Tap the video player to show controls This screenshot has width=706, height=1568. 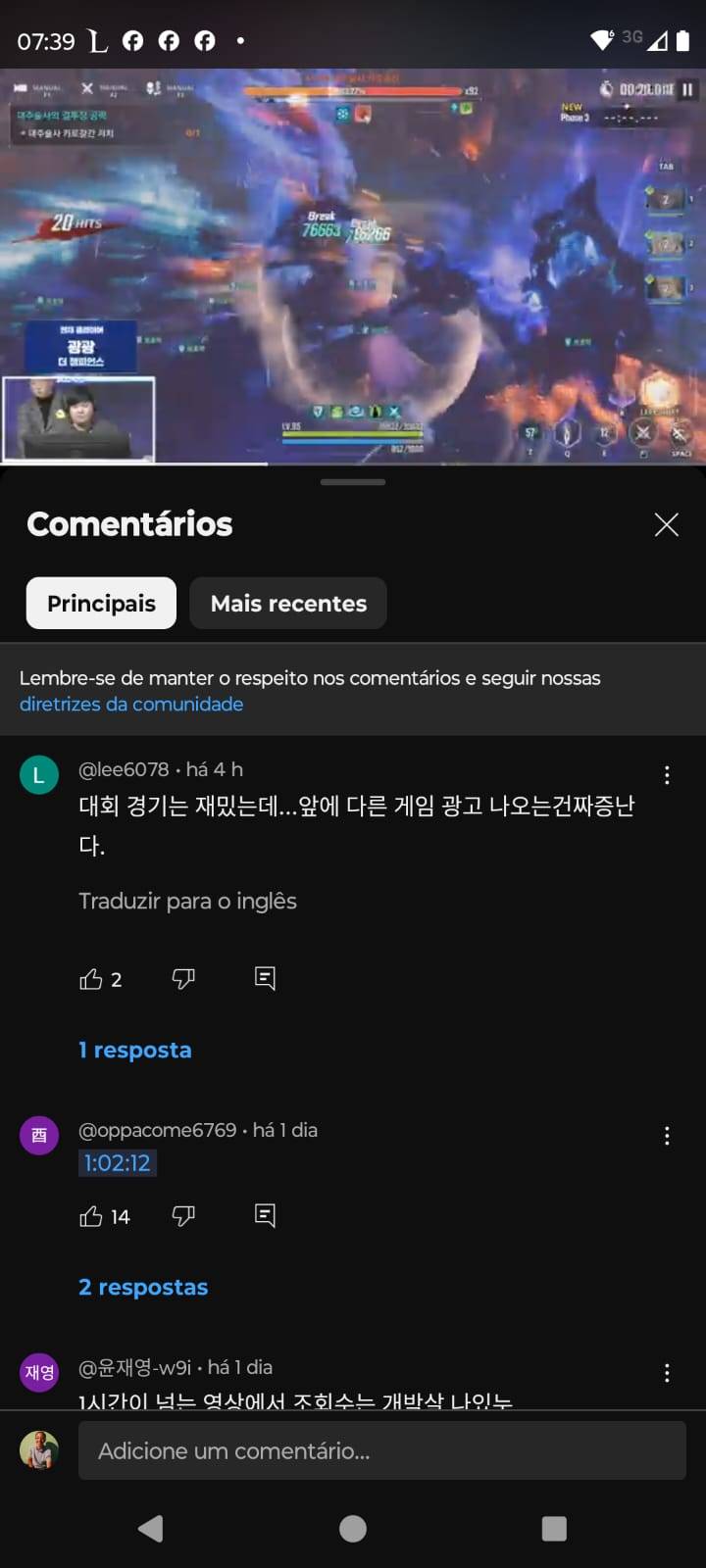click(353, 265)
